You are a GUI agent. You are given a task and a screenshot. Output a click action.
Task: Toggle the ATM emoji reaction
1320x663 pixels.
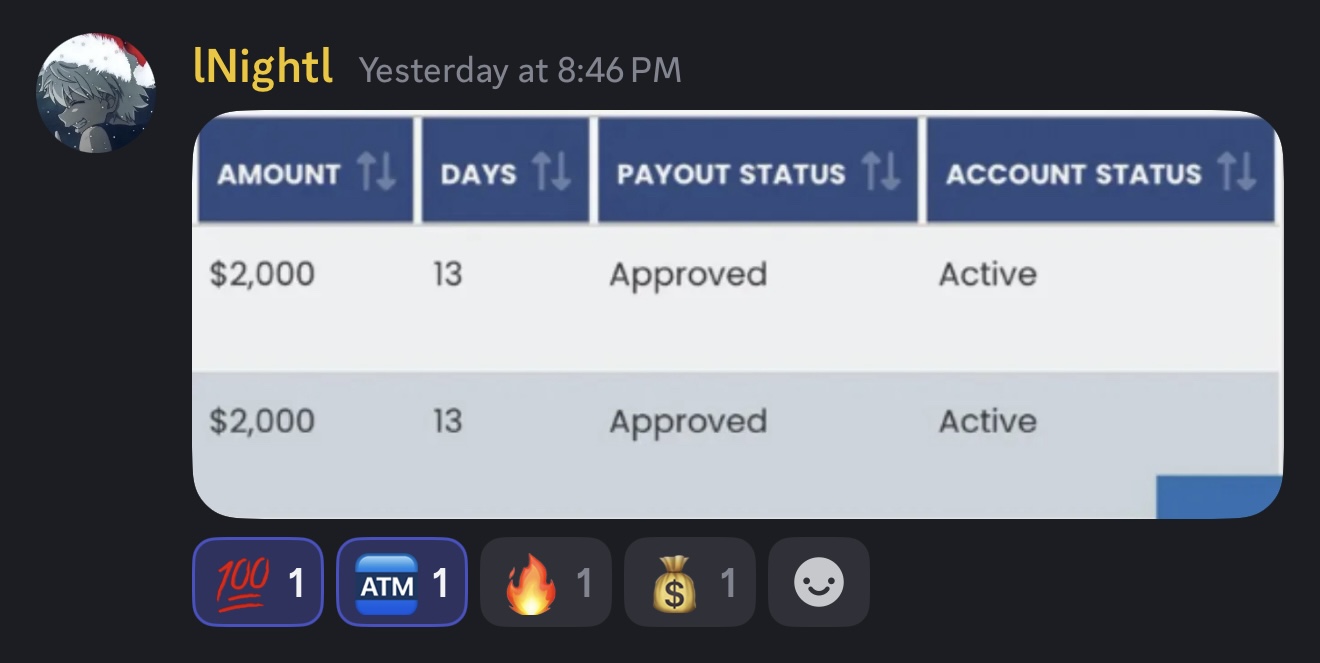pos(402,582)
